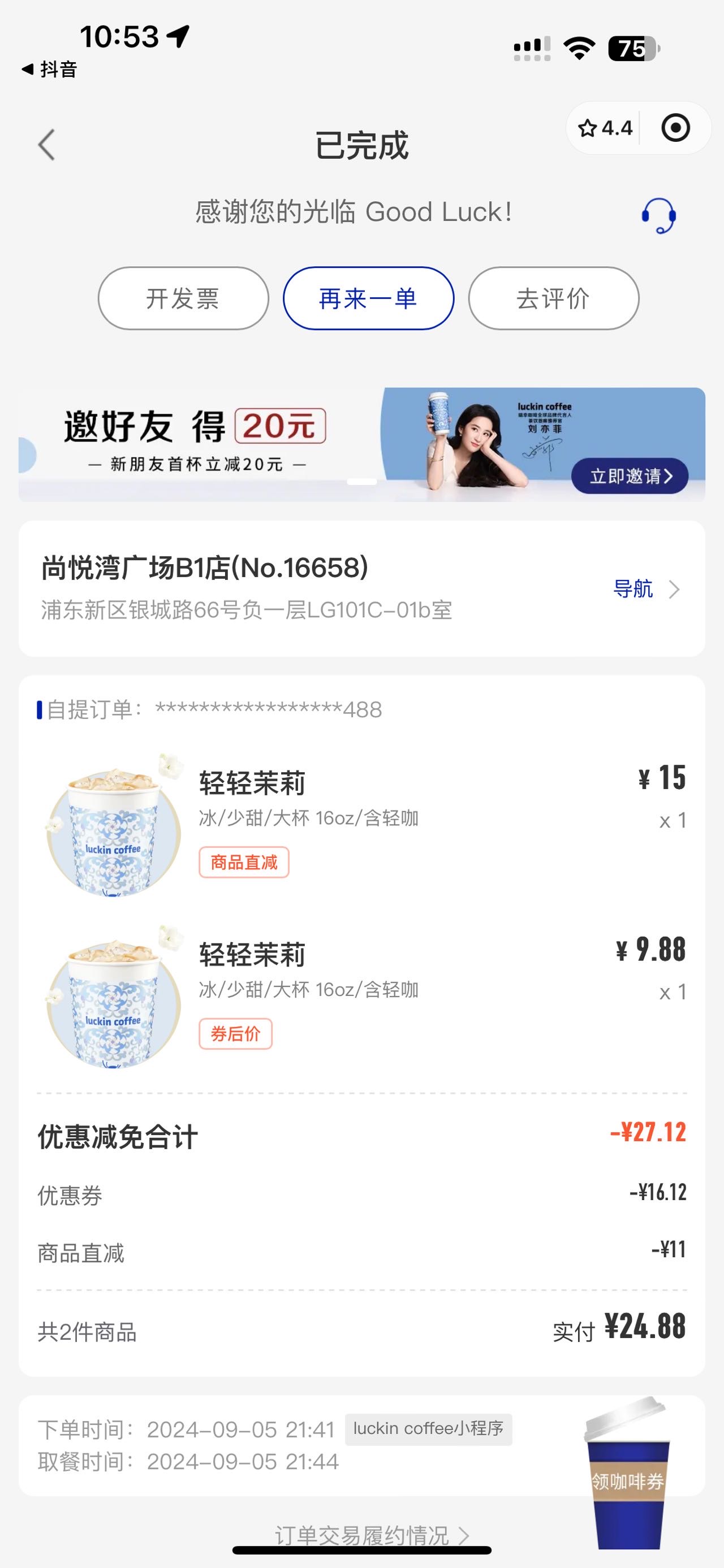Tap 立即邀请 on the invite banner

click(630, 476)
